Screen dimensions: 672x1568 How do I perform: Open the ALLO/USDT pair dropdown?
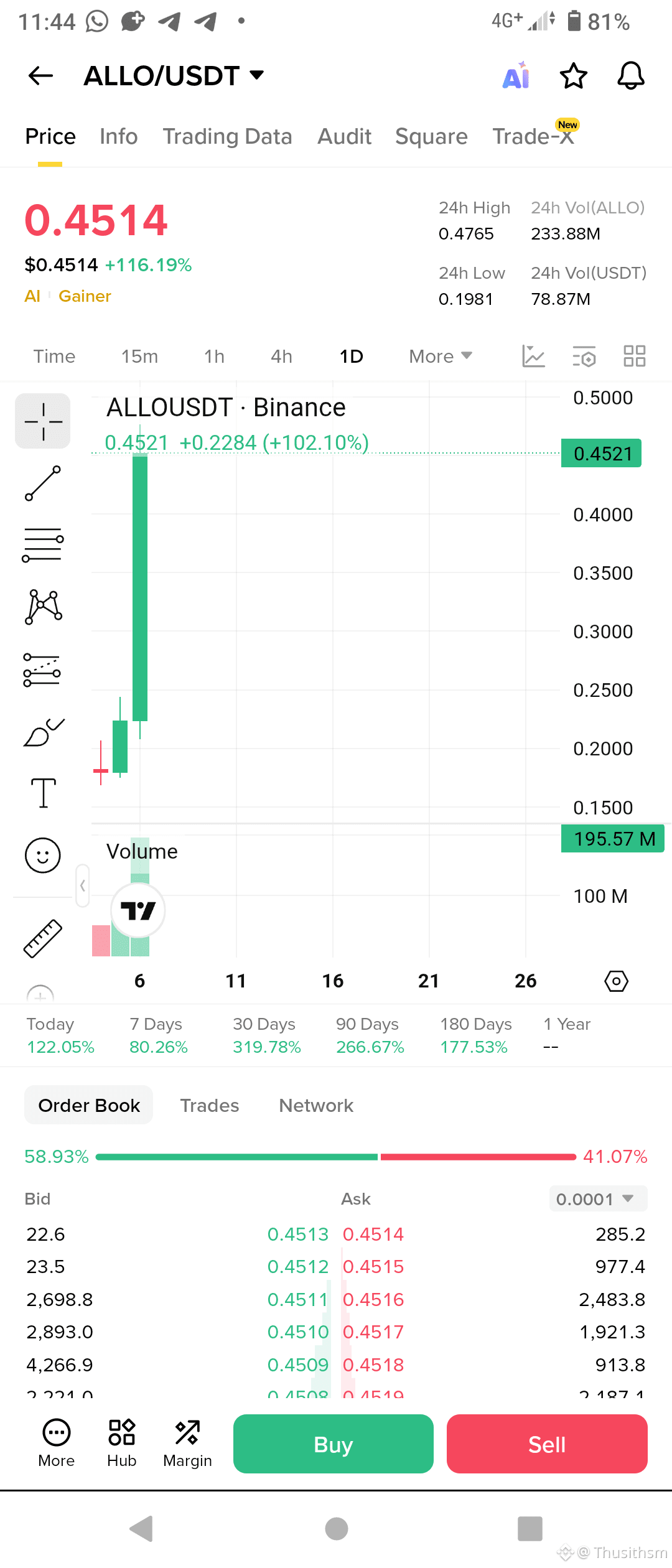point(174,76)
